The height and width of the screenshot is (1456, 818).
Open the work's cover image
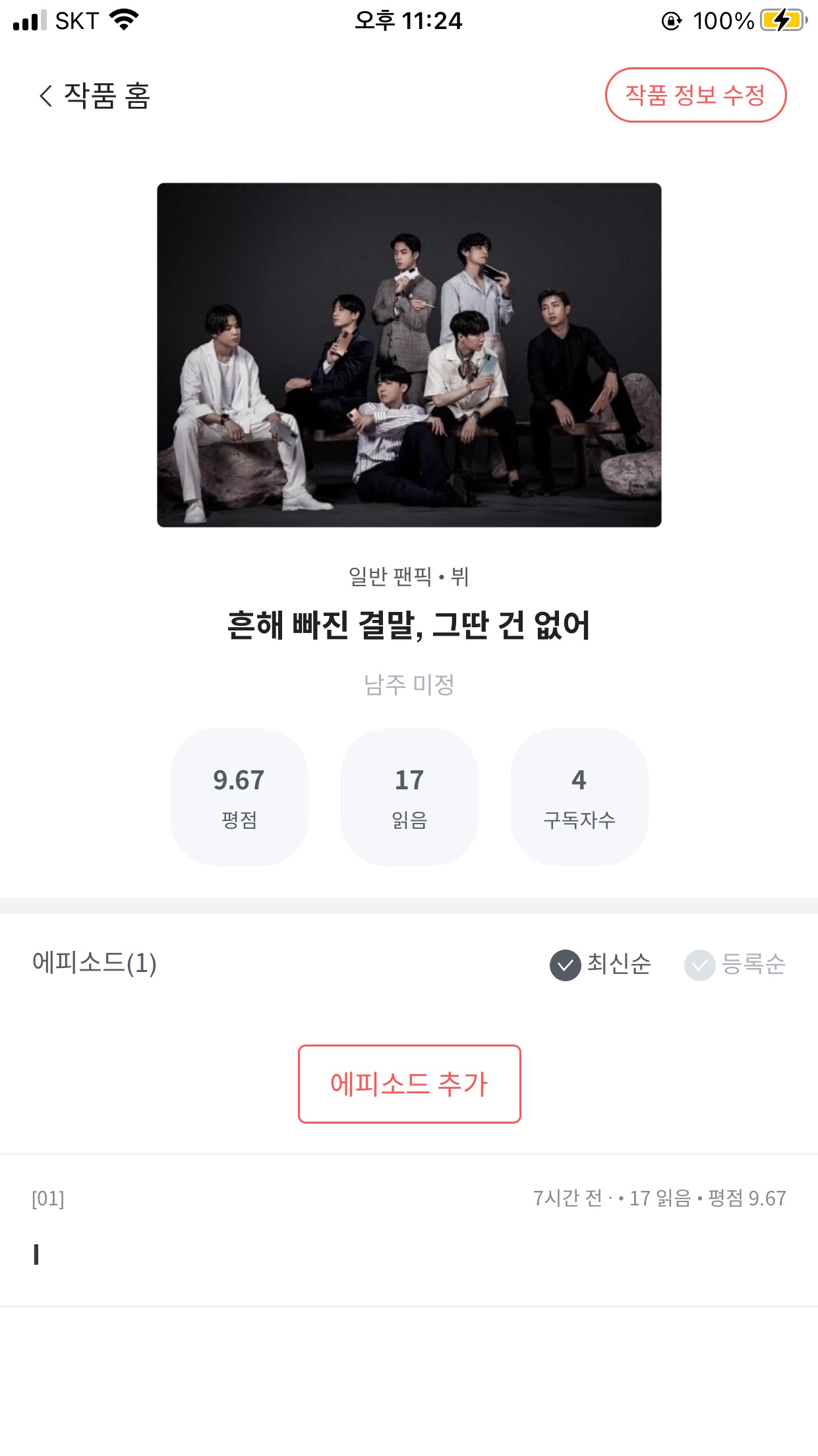point(409,355)
